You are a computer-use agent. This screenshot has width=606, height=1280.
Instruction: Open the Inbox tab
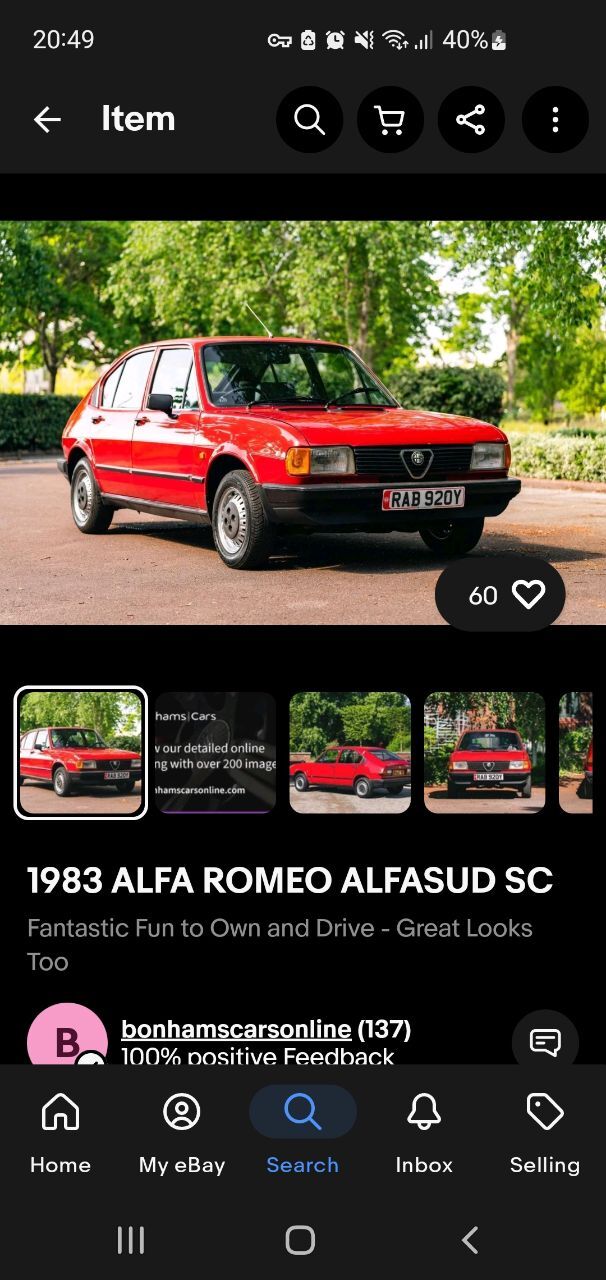pos(424,1133)
